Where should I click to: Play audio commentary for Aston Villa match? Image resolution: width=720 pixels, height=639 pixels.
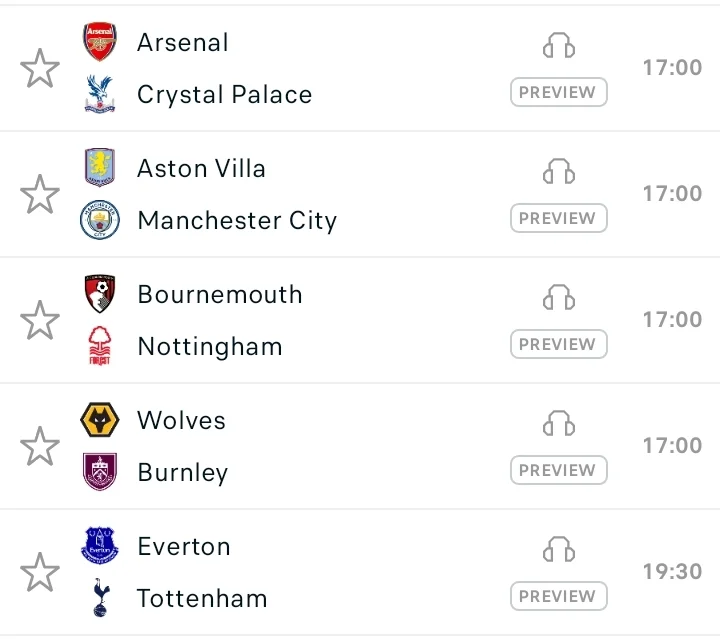click(x=558, y=172)
